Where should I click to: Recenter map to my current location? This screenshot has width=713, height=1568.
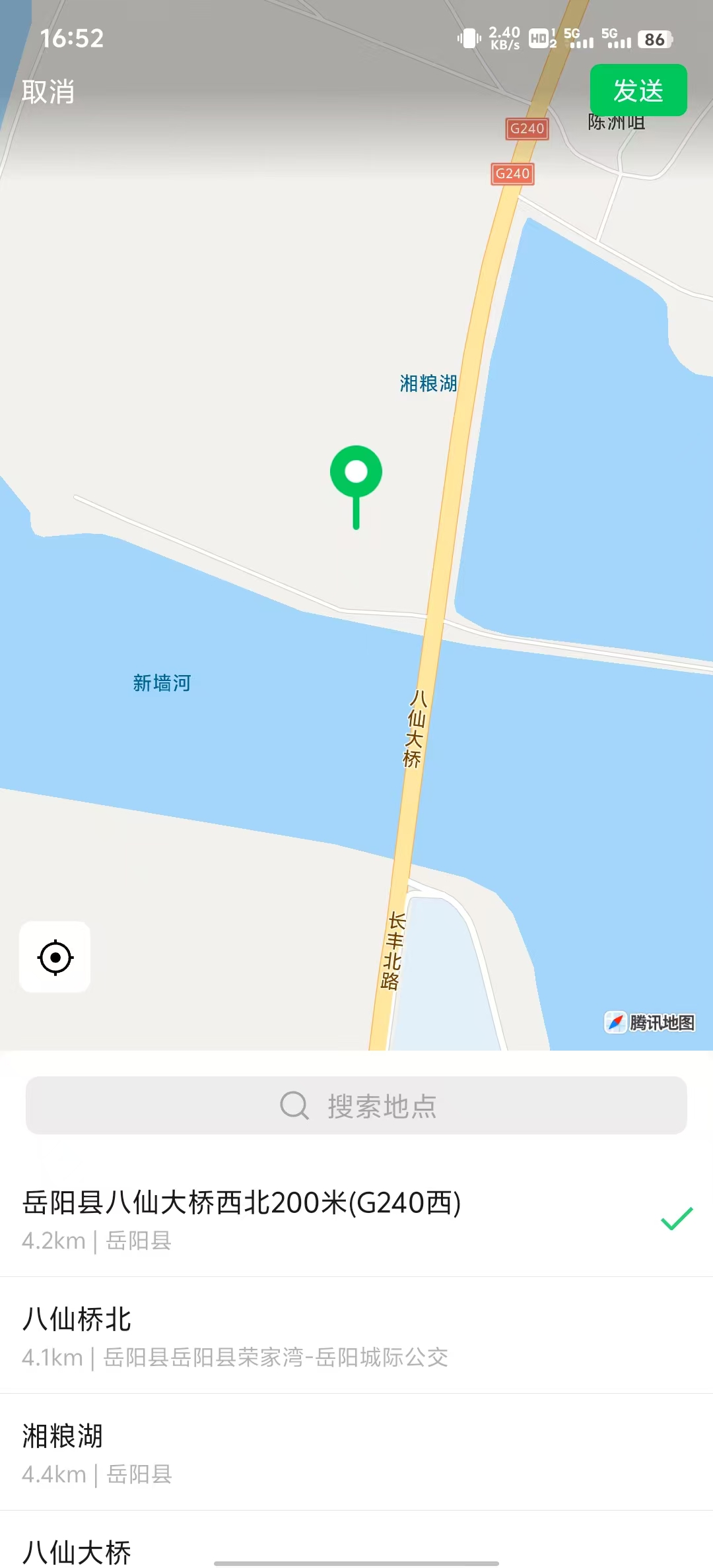[x=55, y=957]
